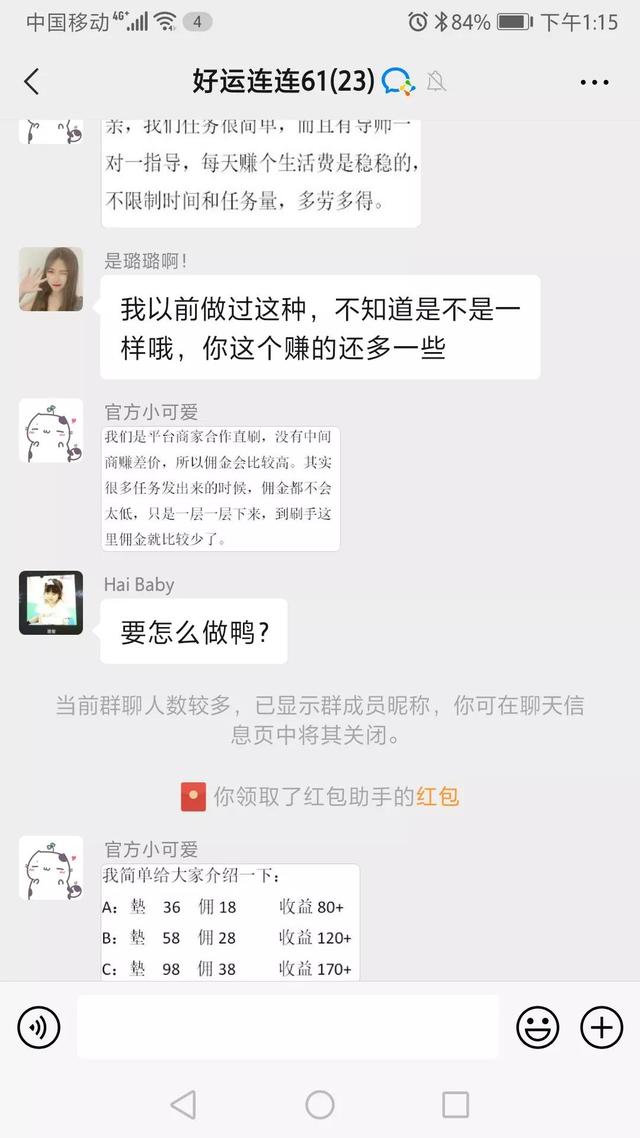Open the emoji picker
The image size is (640, 1138).
537,1027
